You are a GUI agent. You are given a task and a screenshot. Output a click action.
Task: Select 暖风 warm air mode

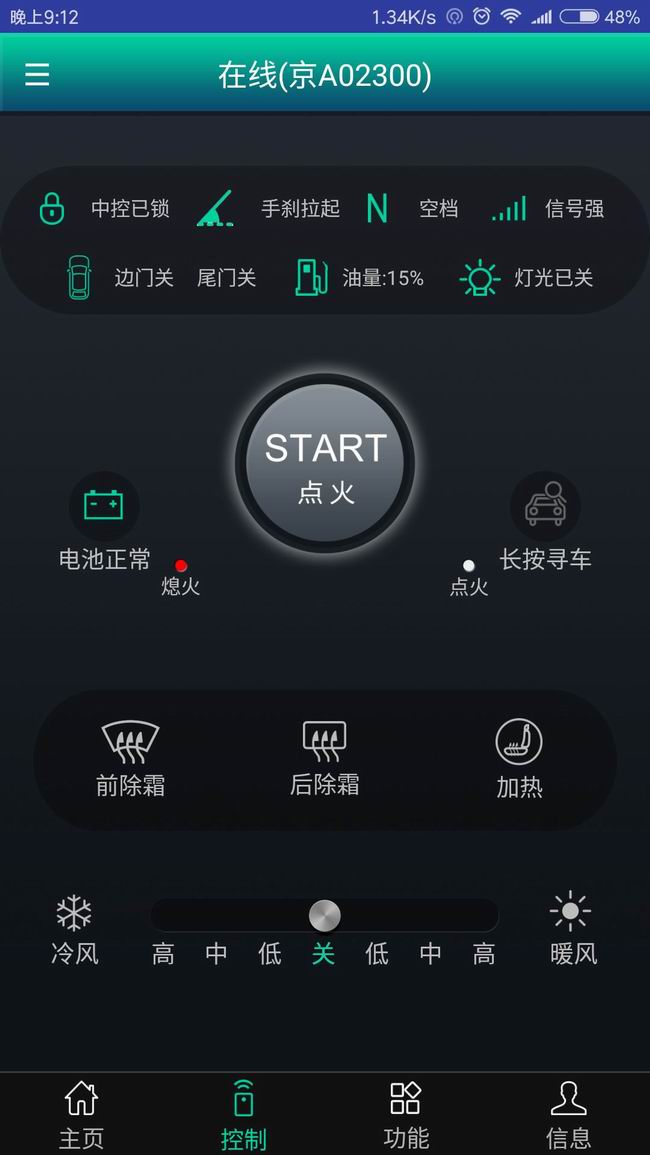pyautogui.click(x=573, y=930)
